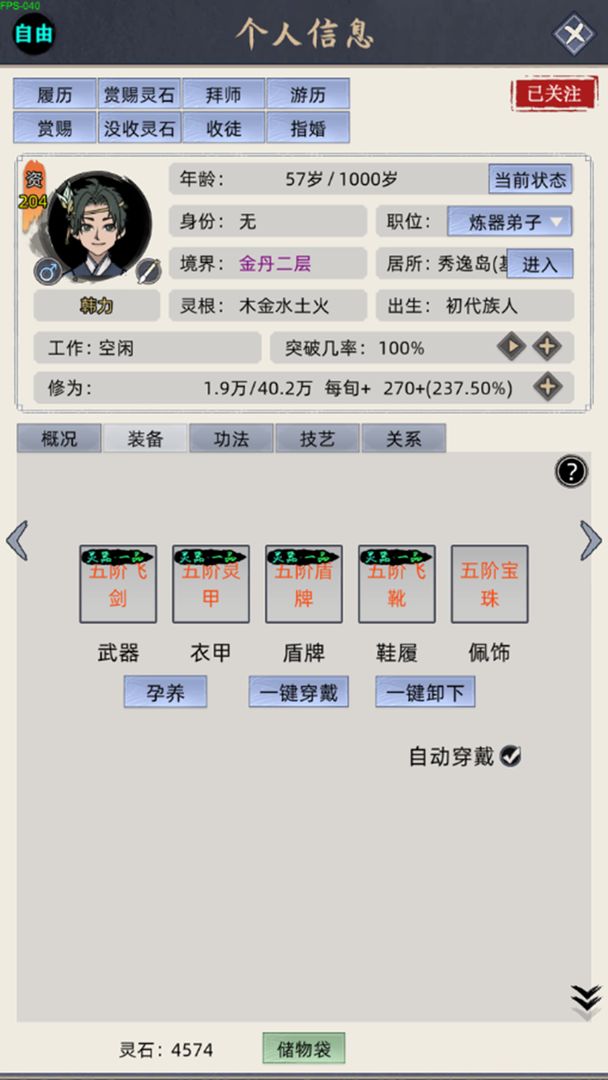
Task: Select the 拜师 button
Action: [223, 94]
